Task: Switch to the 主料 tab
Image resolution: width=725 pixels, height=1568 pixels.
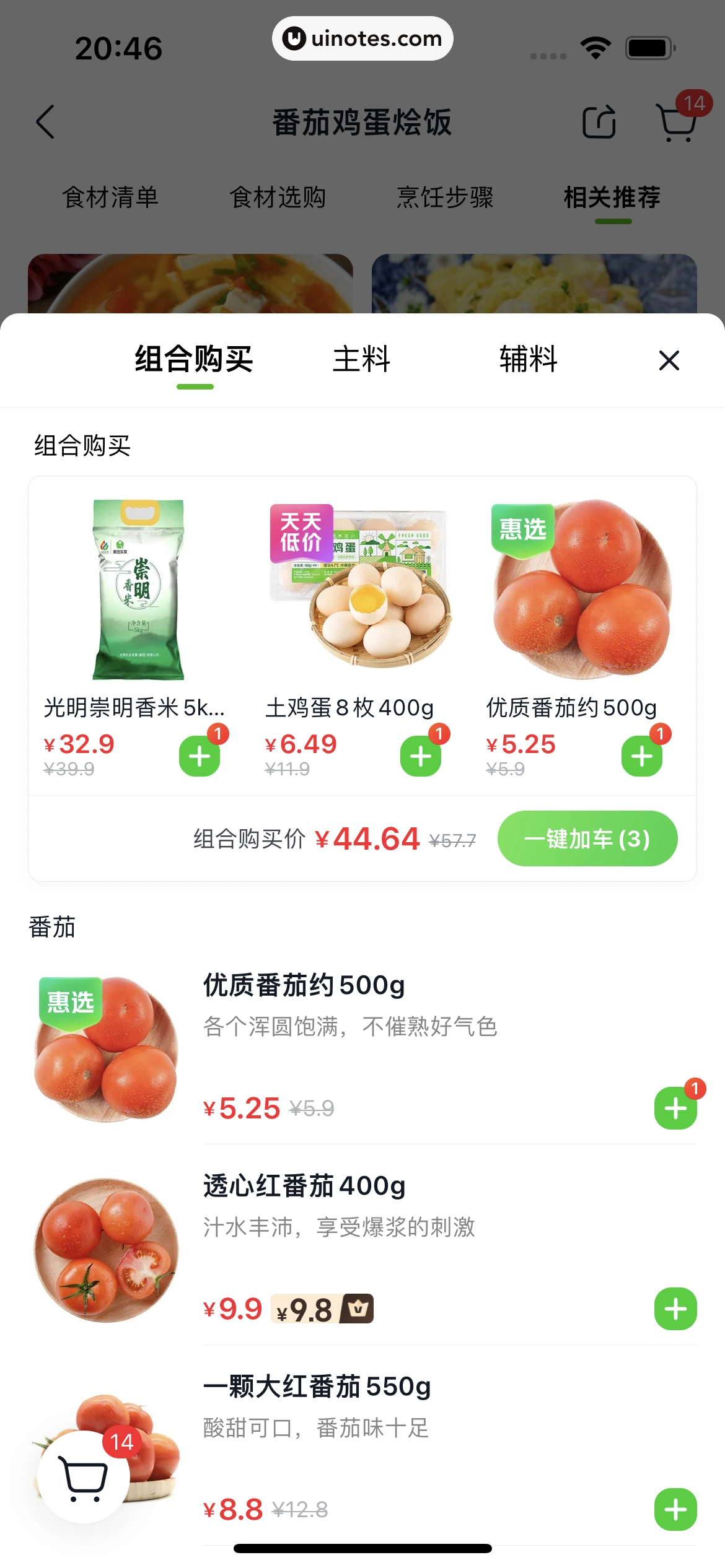Action: tap(361, 359)
